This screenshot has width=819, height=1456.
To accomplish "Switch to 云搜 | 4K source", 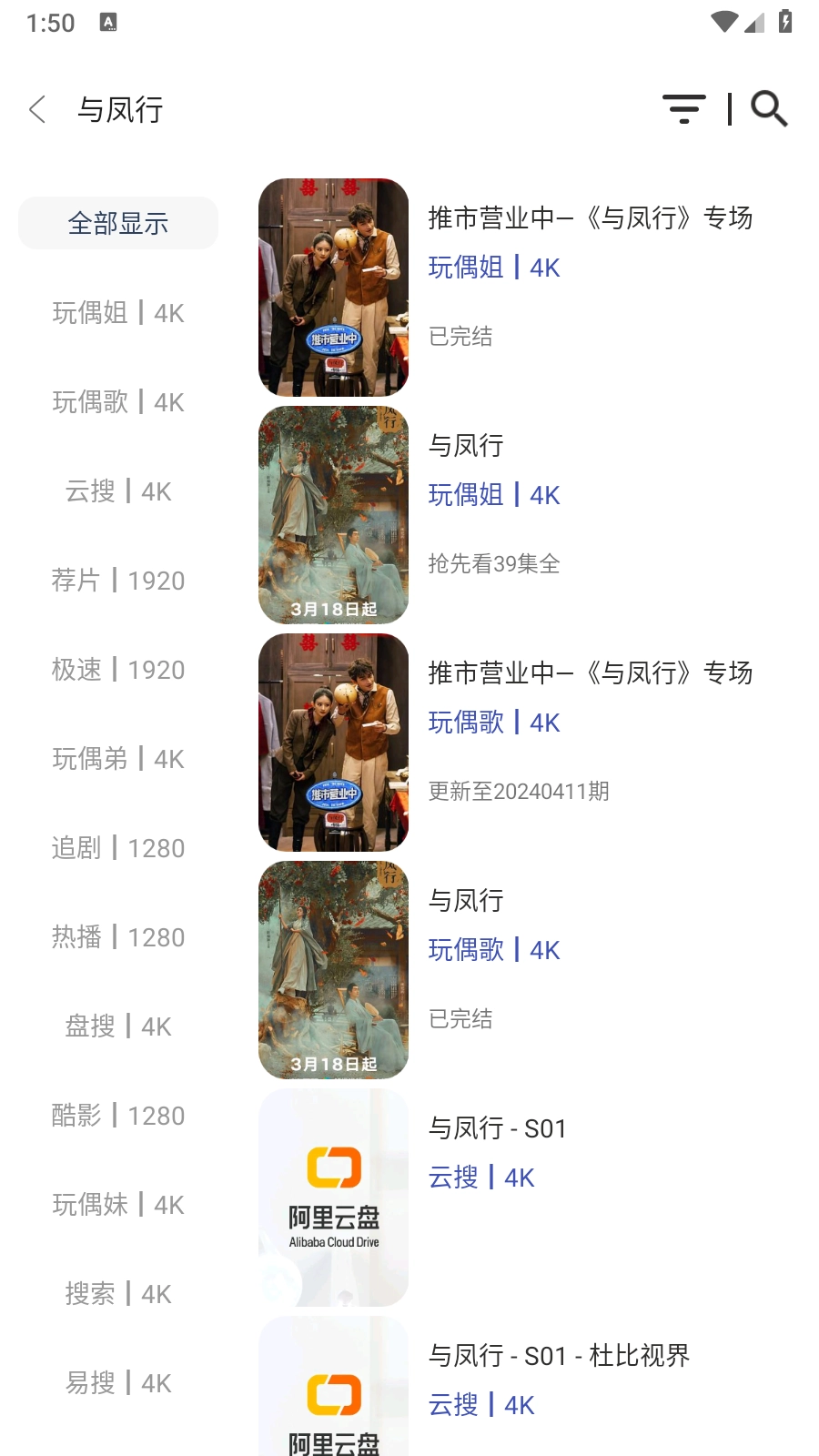I will pos(118,491).
